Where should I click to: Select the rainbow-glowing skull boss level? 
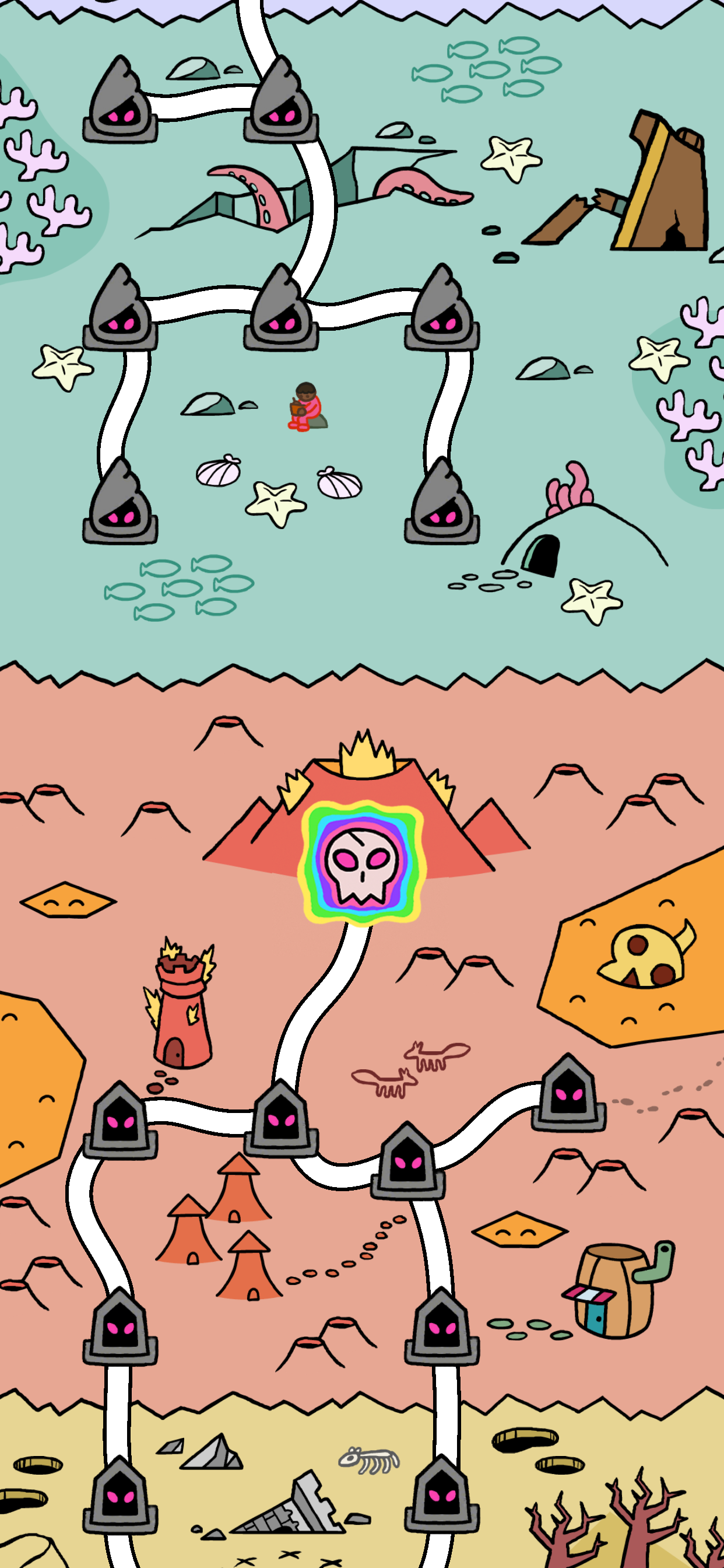[x=362, y=863]
